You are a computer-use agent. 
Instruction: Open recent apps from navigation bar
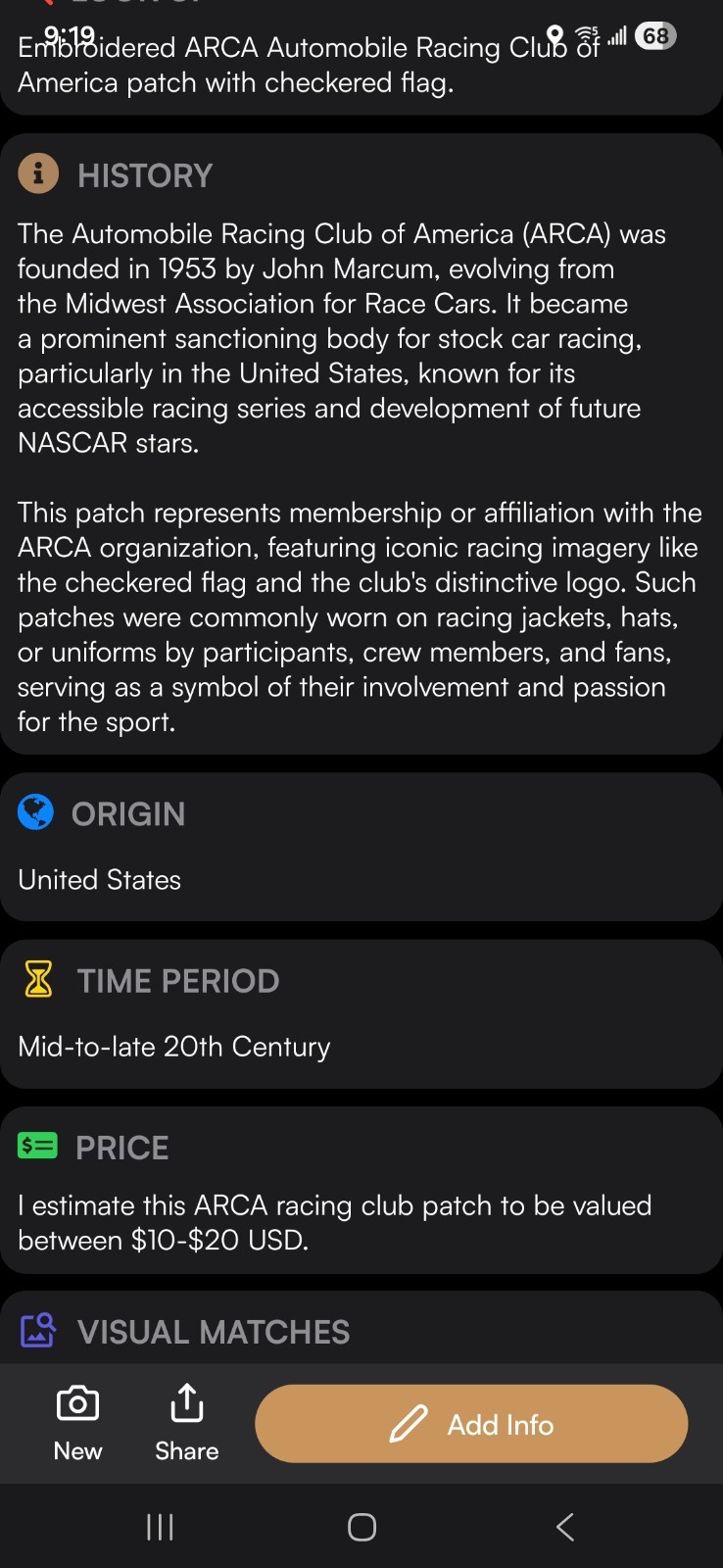point(160,1527)
